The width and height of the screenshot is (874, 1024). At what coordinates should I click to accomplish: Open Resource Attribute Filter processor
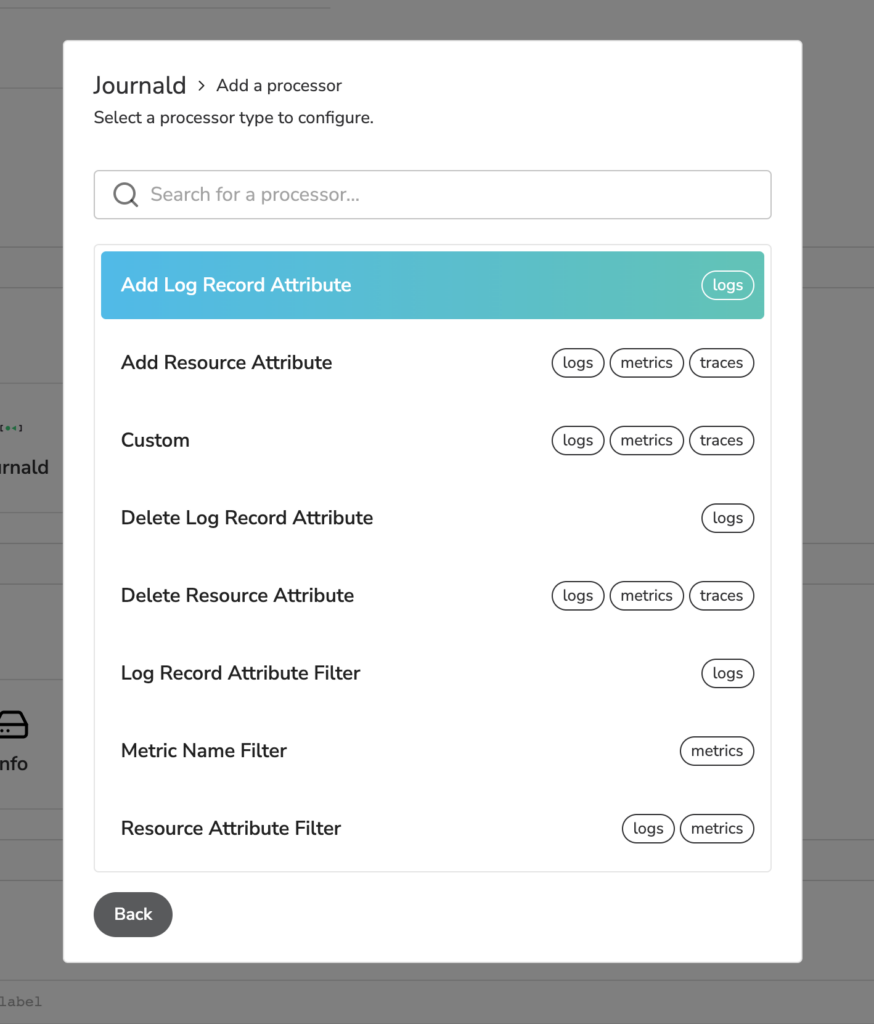coord(231,828)
